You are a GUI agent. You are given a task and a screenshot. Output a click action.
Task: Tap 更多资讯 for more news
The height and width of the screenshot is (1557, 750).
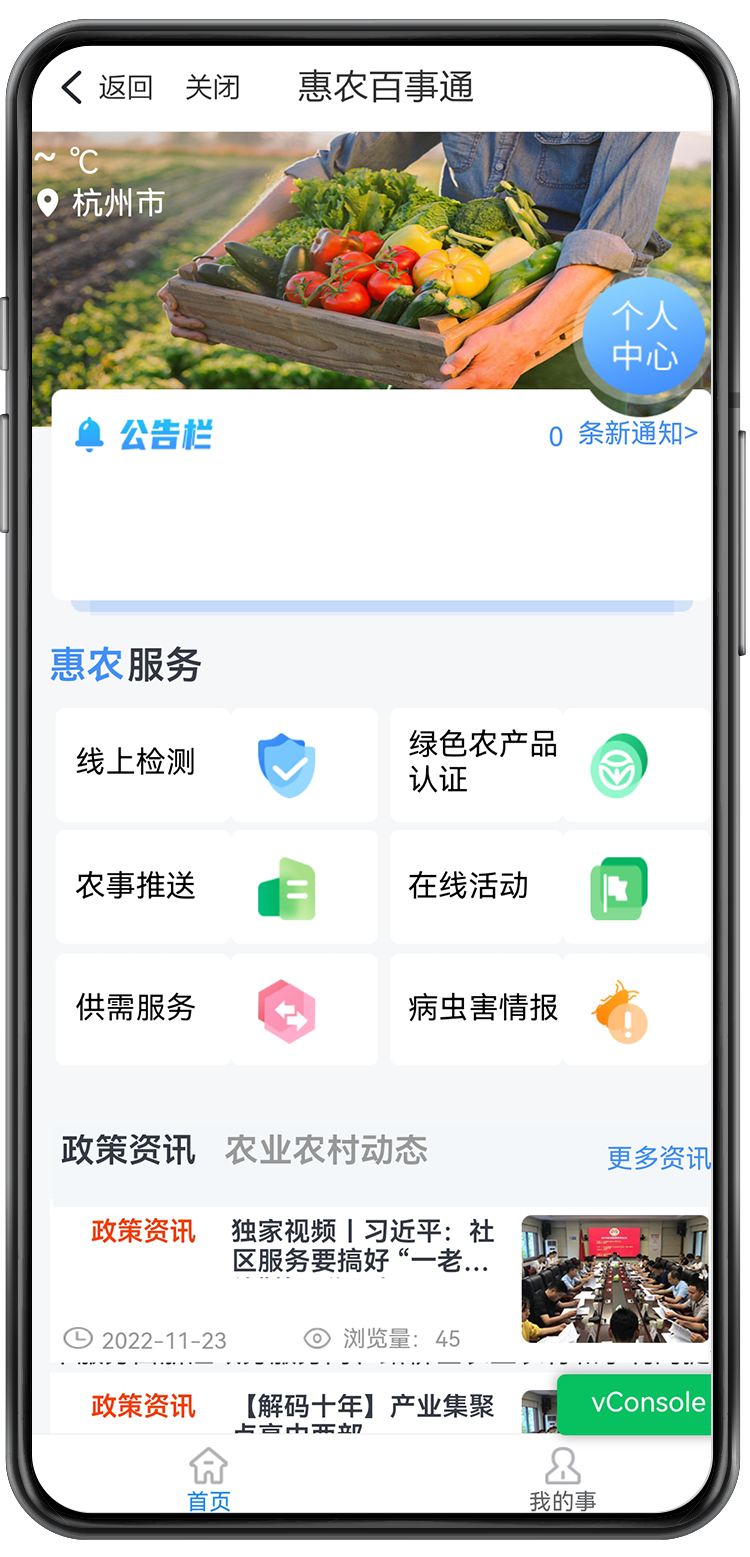point(658,1158)
